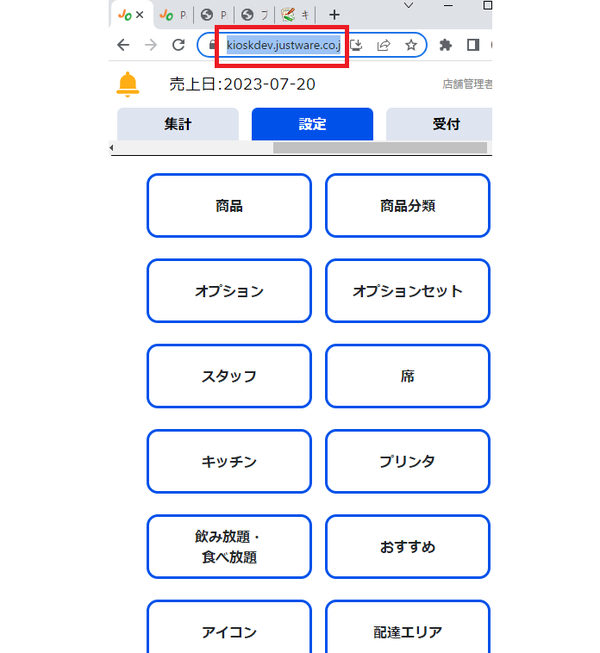Open the プリンタ settings
This screenshot has width=600, height=653.
tap(407, 462)
